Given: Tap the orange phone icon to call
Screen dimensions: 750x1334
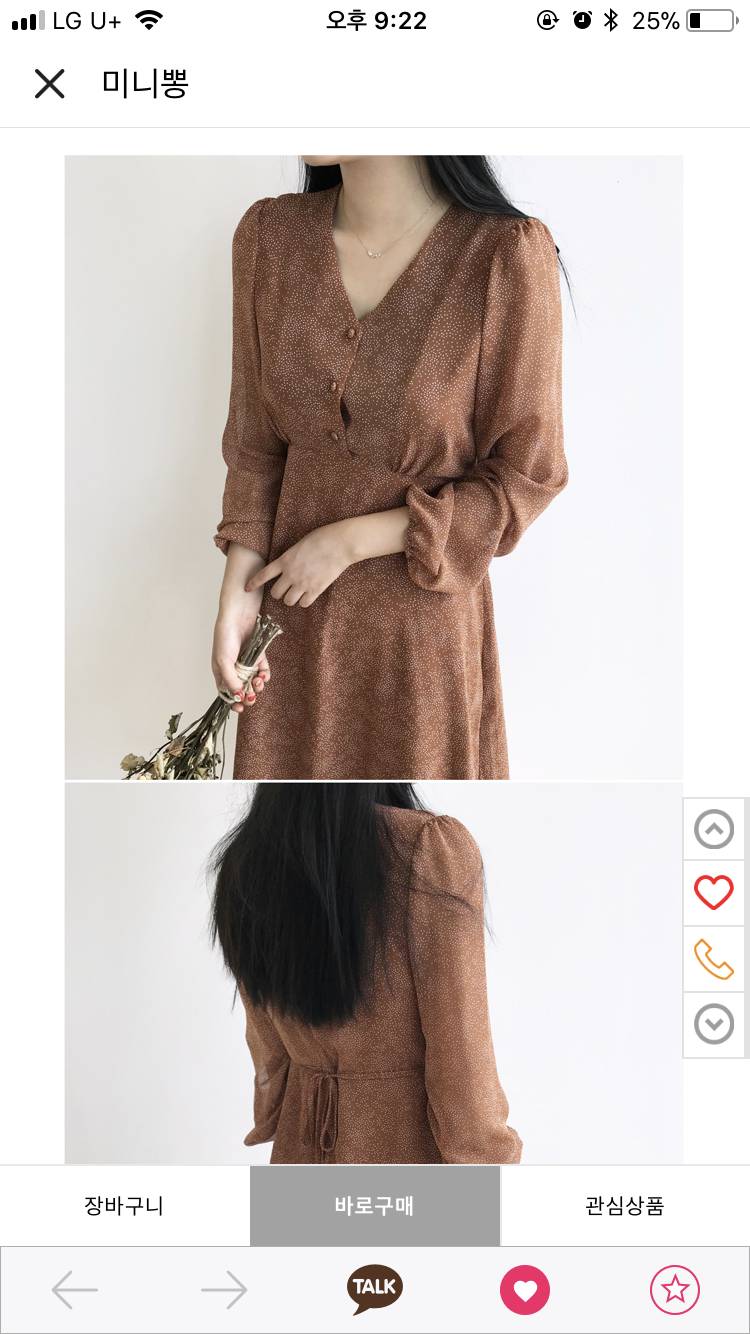Looking at the screenshot, I should [x=714, y=959].
